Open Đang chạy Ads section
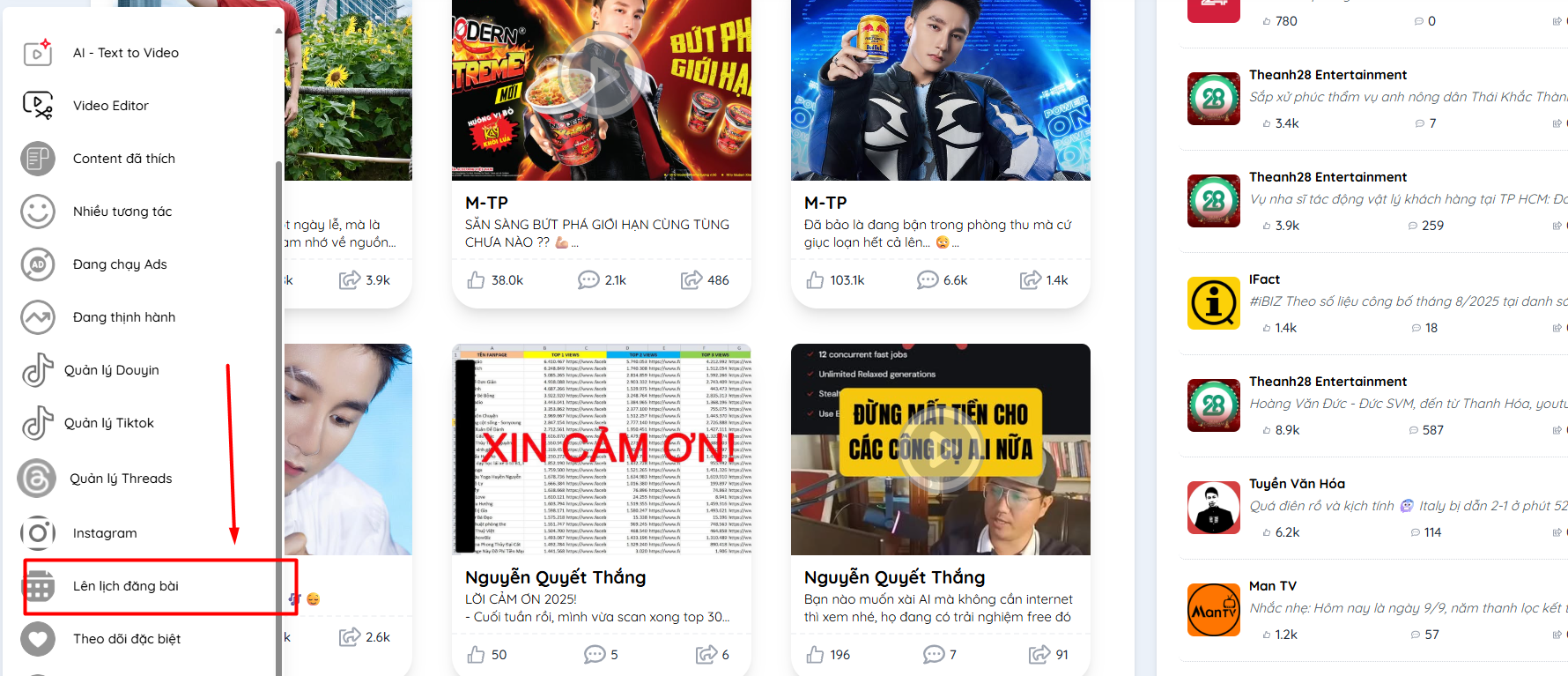Viewport: 1568px width, 676px height. pos(119,264)
